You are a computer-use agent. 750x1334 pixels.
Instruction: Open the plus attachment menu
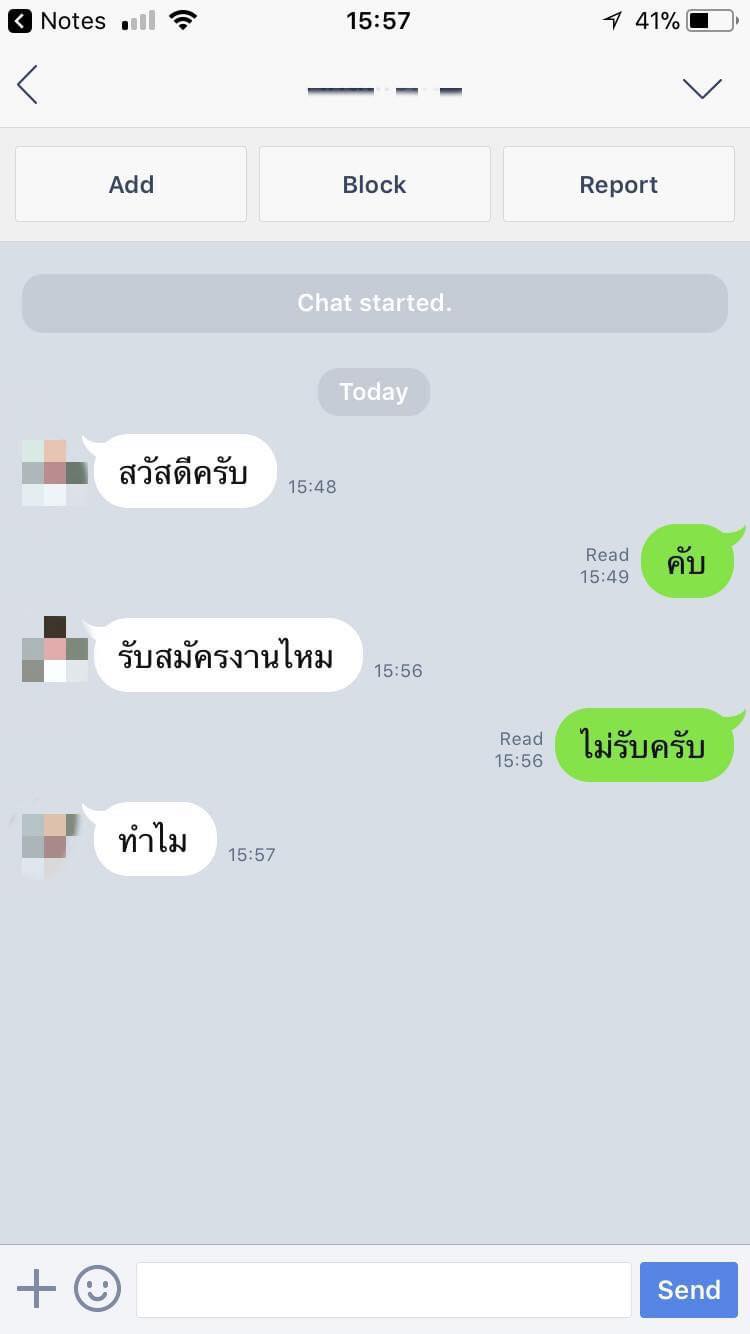[x=37, y=1289]
